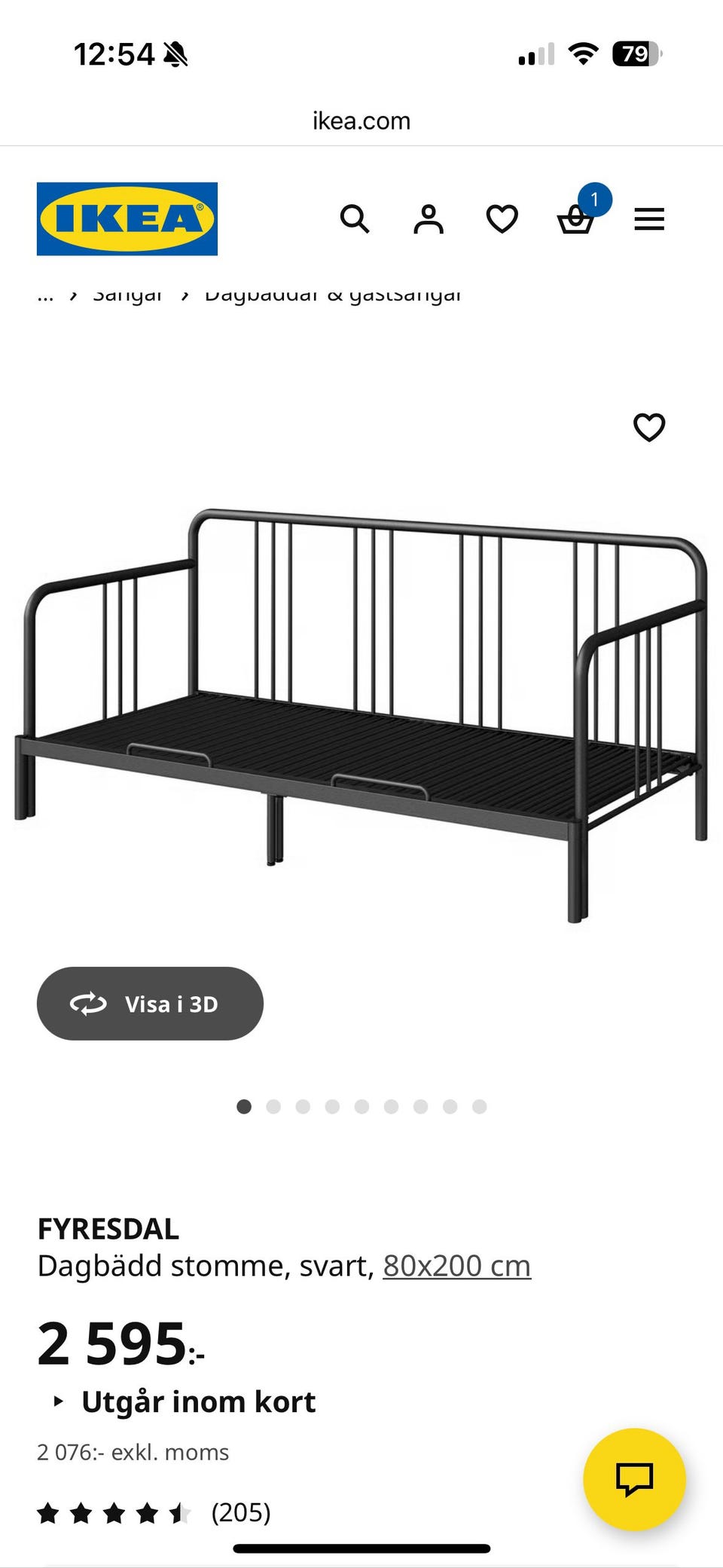Open the 80x200 cm size link
Image resolution: width=723 pixels, height=1568 pixels.
[x=456, y=1266]
